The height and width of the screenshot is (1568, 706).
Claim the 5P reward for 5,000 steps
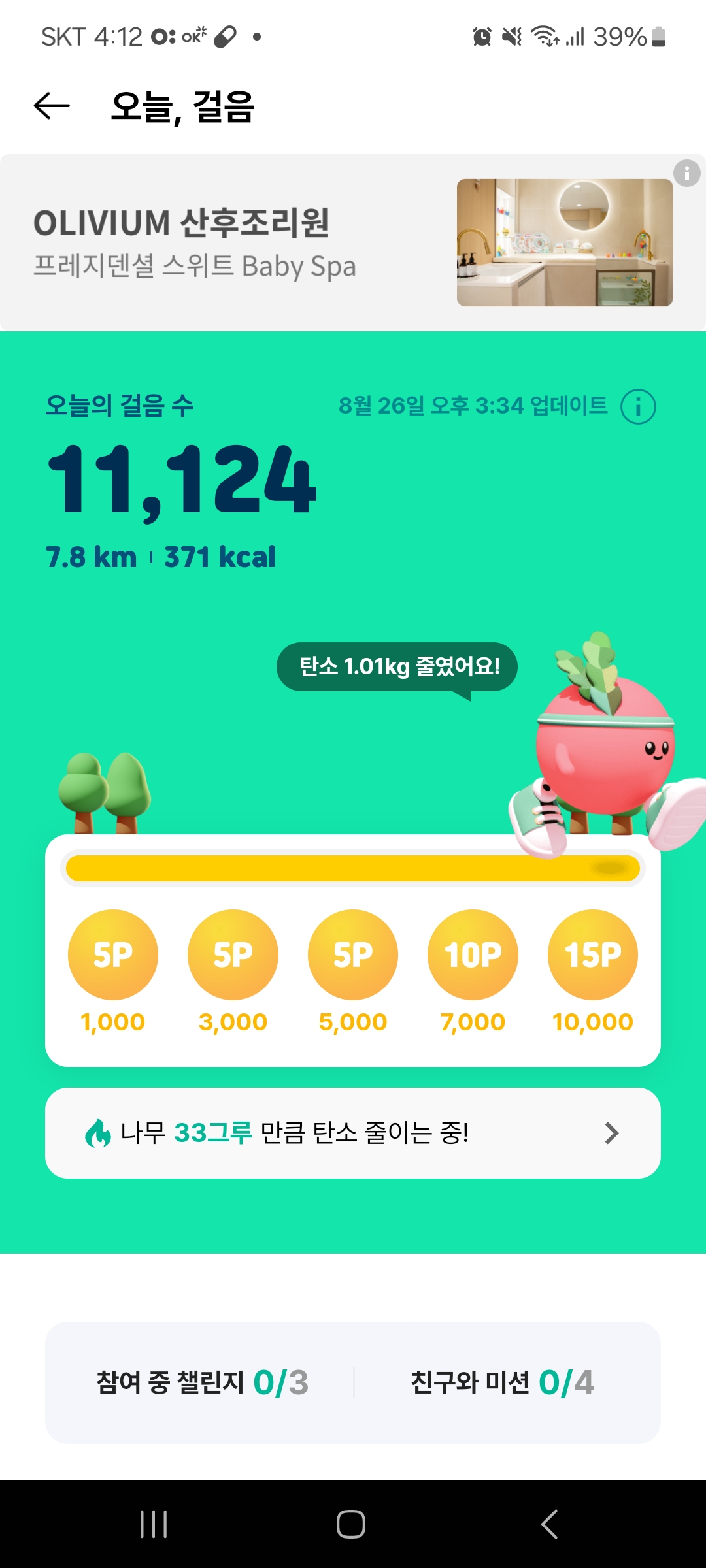click(x=353, y=955)
